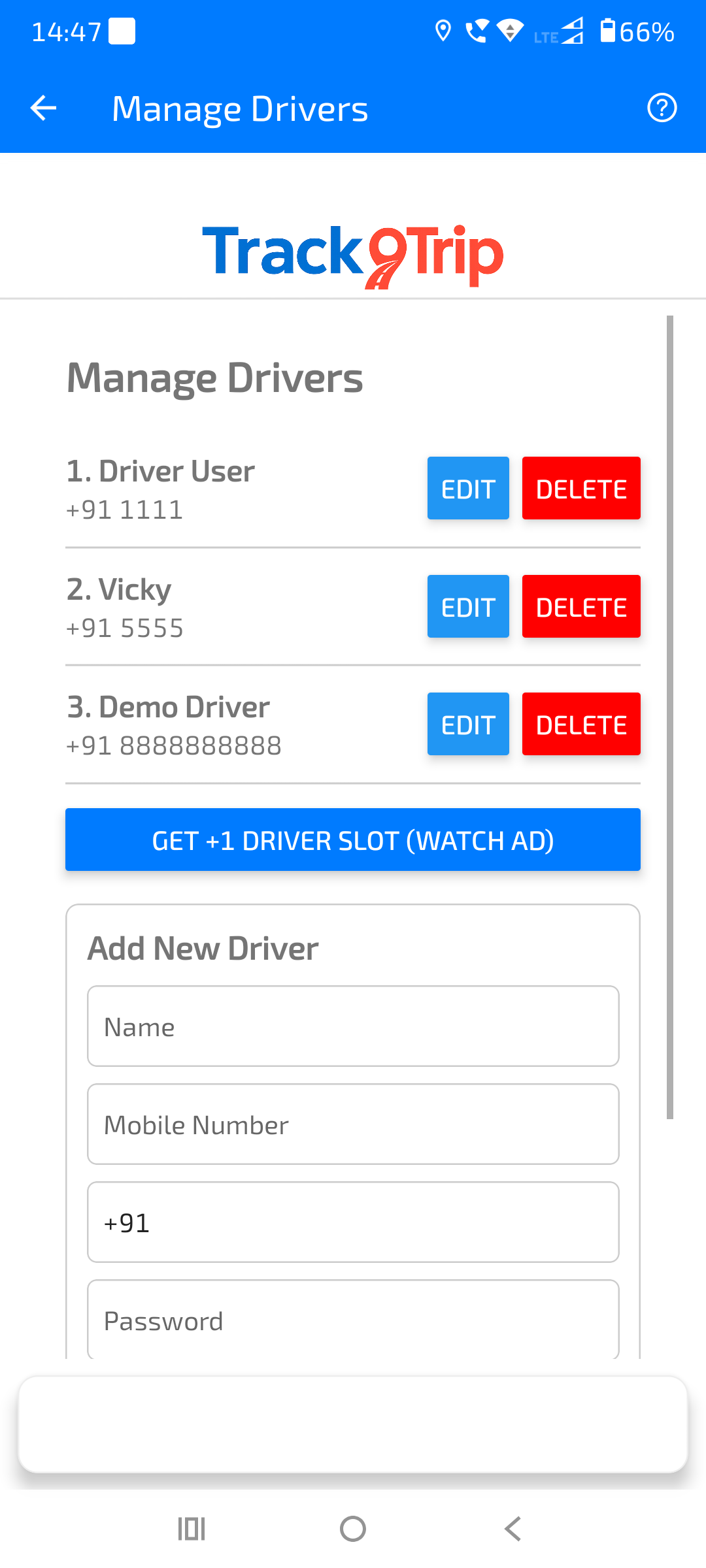Tap the location pin icon in status bar
This screenshot has width=706, height=1568.
[x=444, y=30]
